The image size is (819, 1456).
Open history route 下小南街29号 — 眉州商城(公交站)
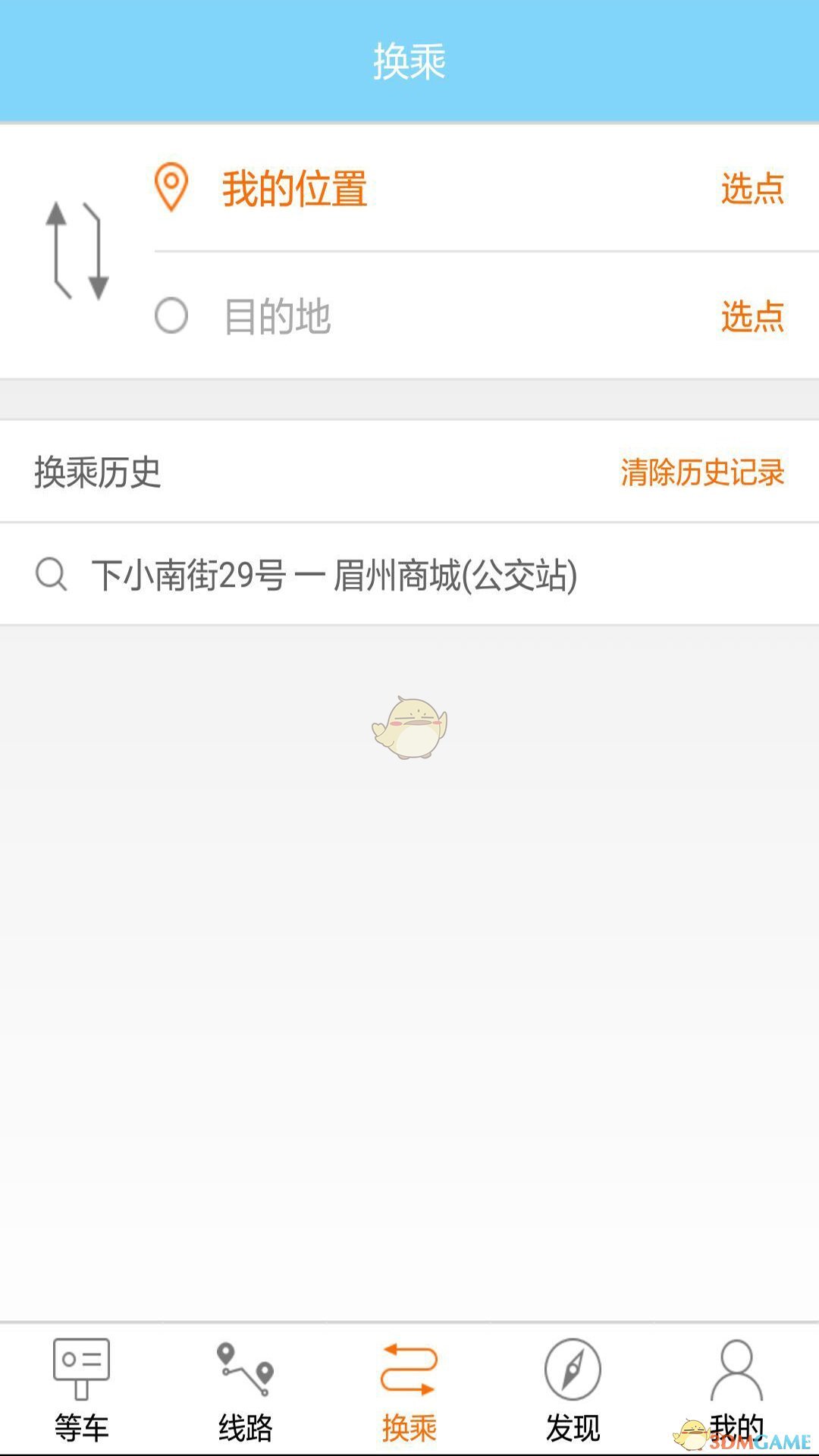click(334, 575)
